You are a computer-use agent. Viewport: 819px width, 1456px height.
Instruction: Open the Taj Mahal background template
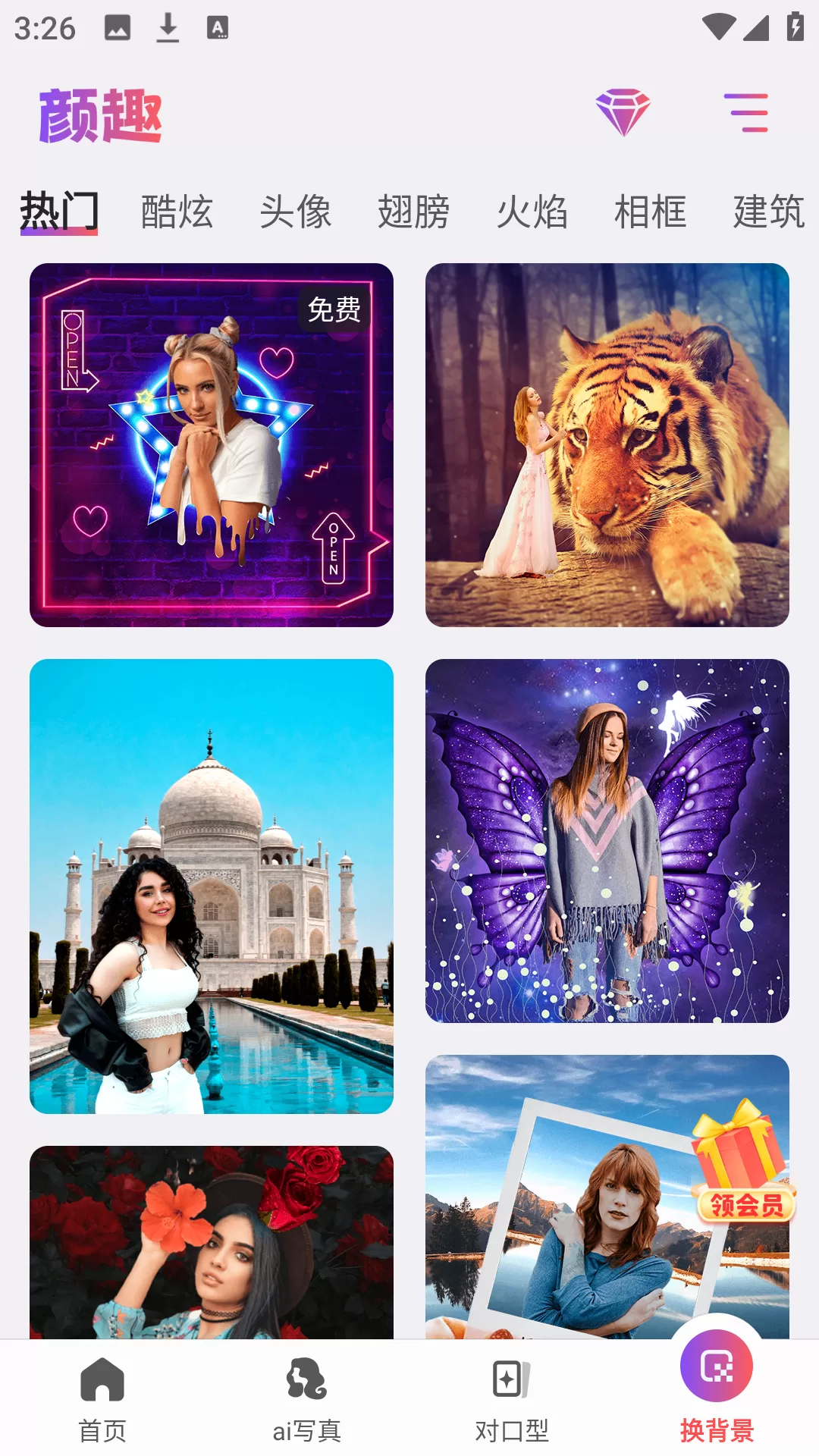pyautogui.click(x=212, y=886)
